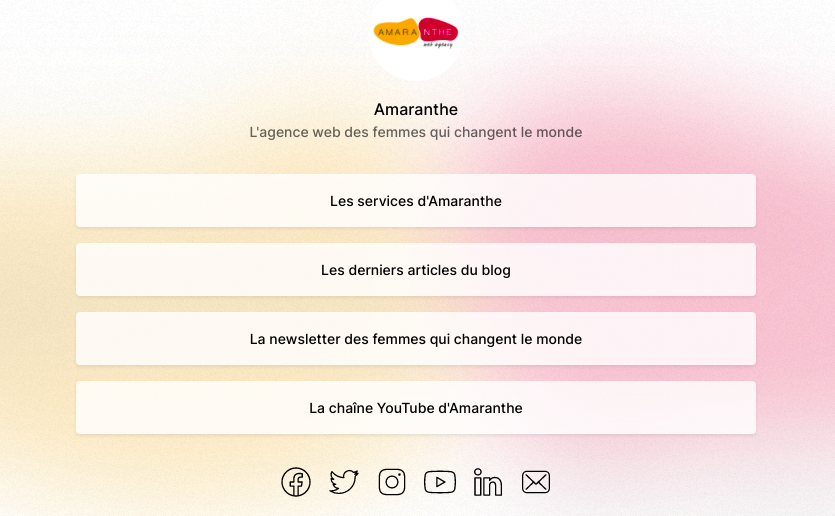The width and height of the screenshot is (835, 516).
Task: Visit Amaranthe's Facebook page
Action: click(x=296, y=482)
